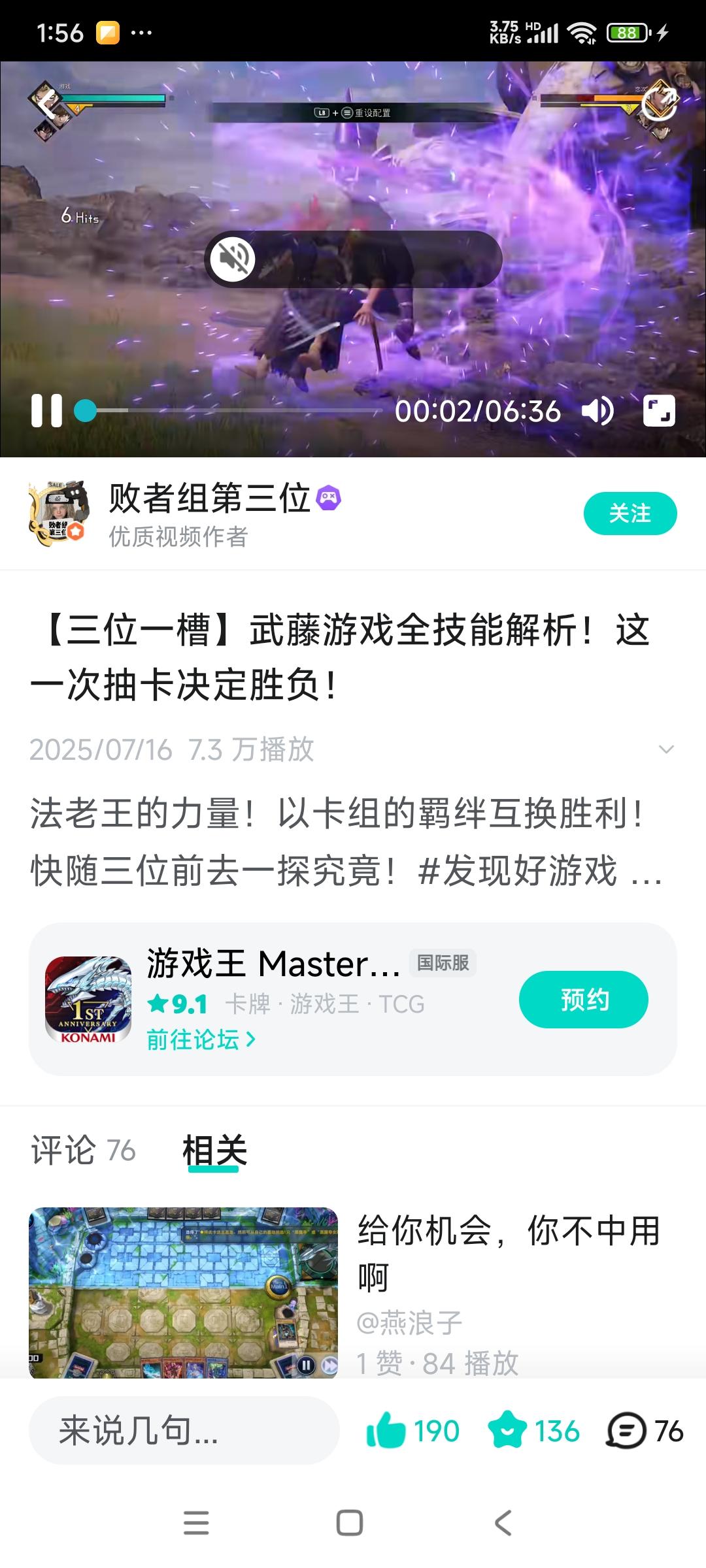The height and width of the screenshot is (1568, 706).
Task: Expand the video description chevron
Action: (665, 749)
